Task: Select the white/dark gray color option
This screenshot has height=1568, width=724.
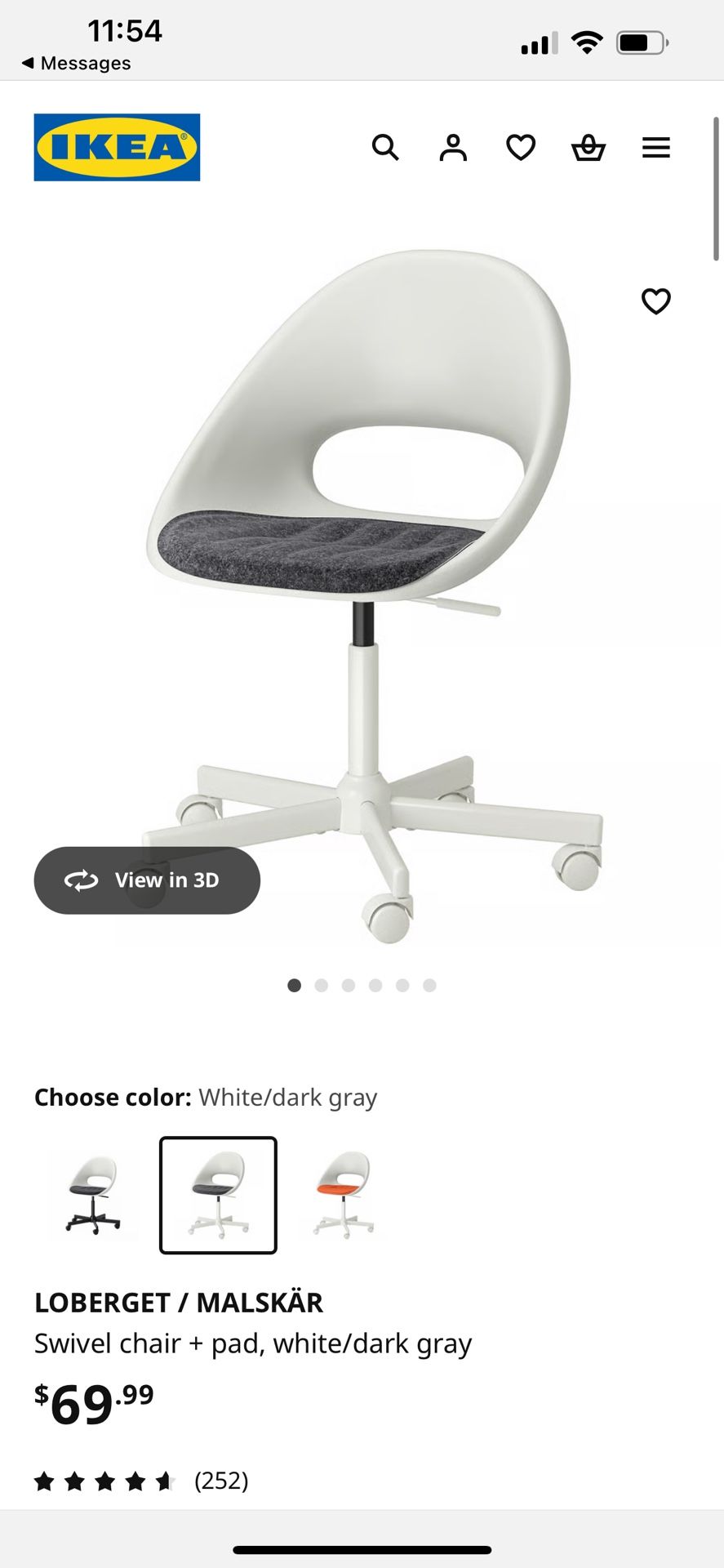Action: coord(218,1195)
